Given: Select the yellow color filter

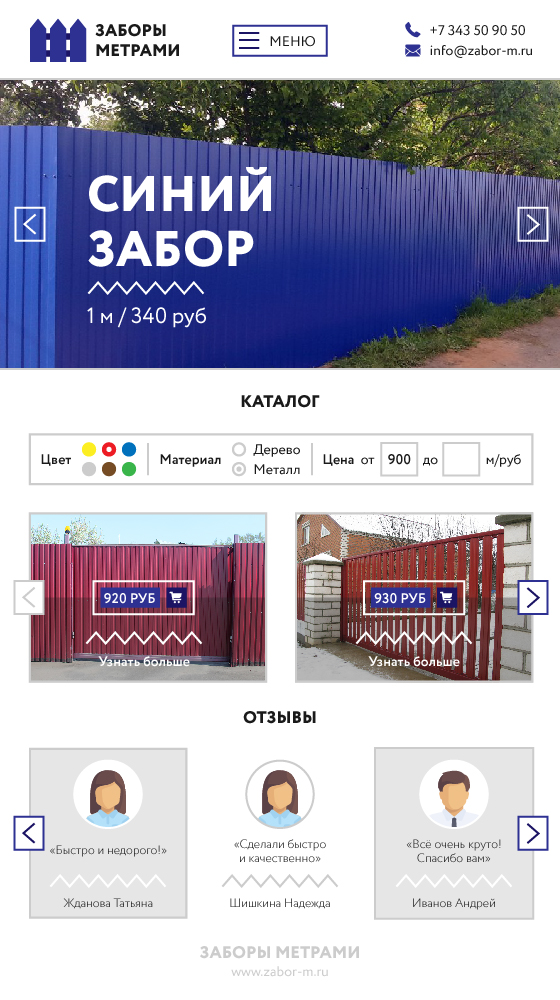Looking at the screenshot, I should pos(89,449).
